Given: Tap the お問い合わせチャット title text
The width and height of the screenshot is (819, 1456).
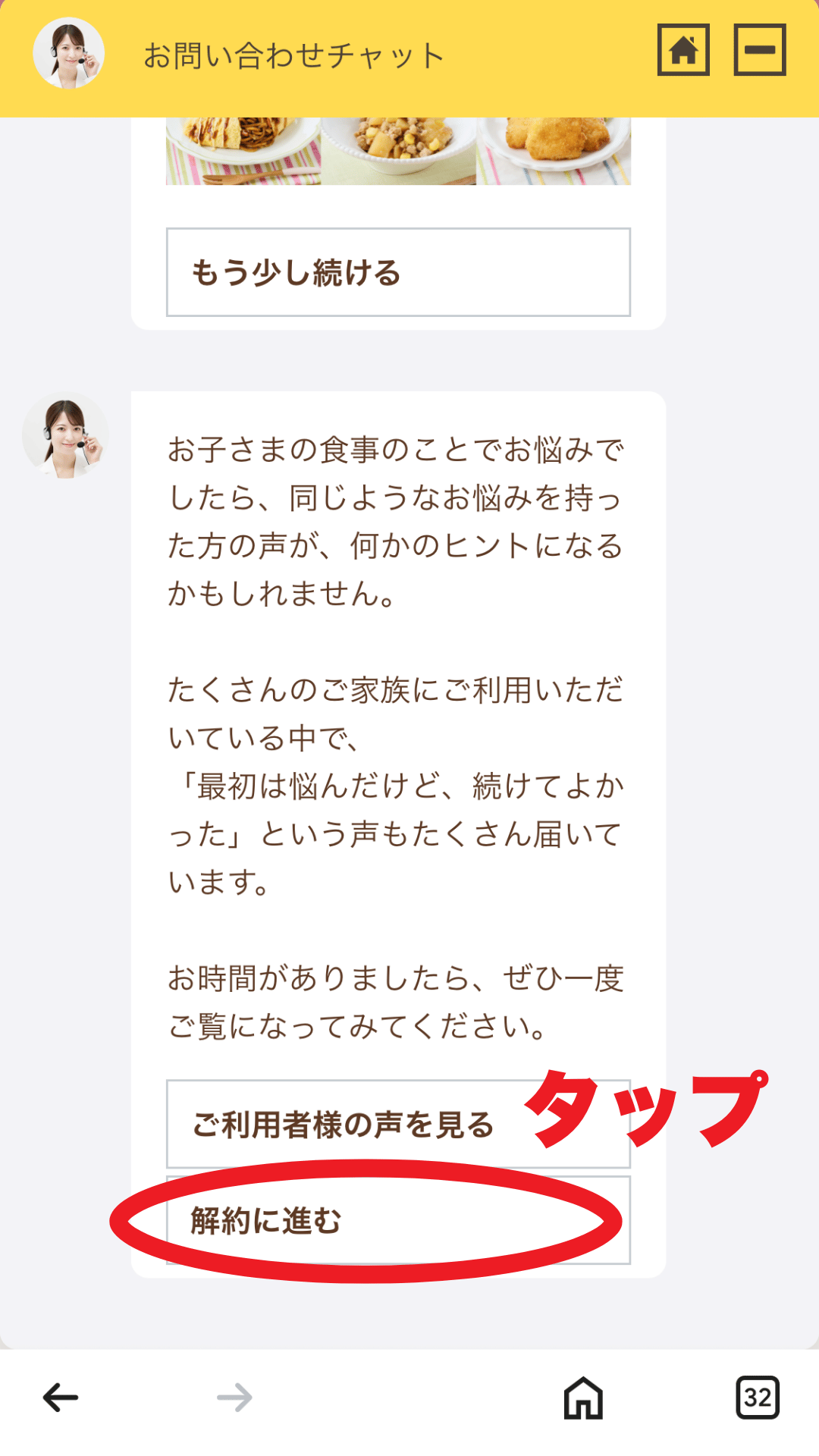Looking at the screenshot, I should pos(296,53).
